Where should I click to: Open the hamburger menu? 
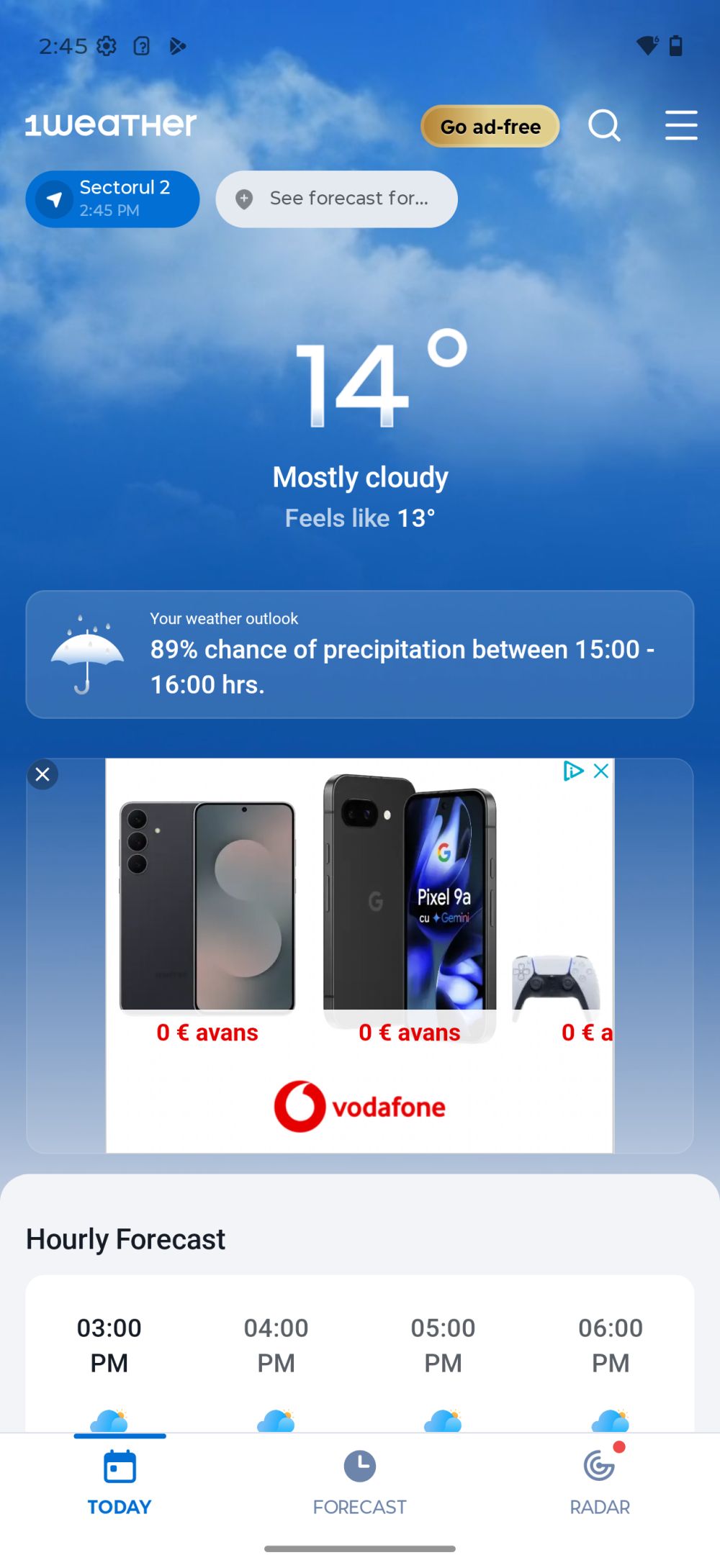coord(680,125)
